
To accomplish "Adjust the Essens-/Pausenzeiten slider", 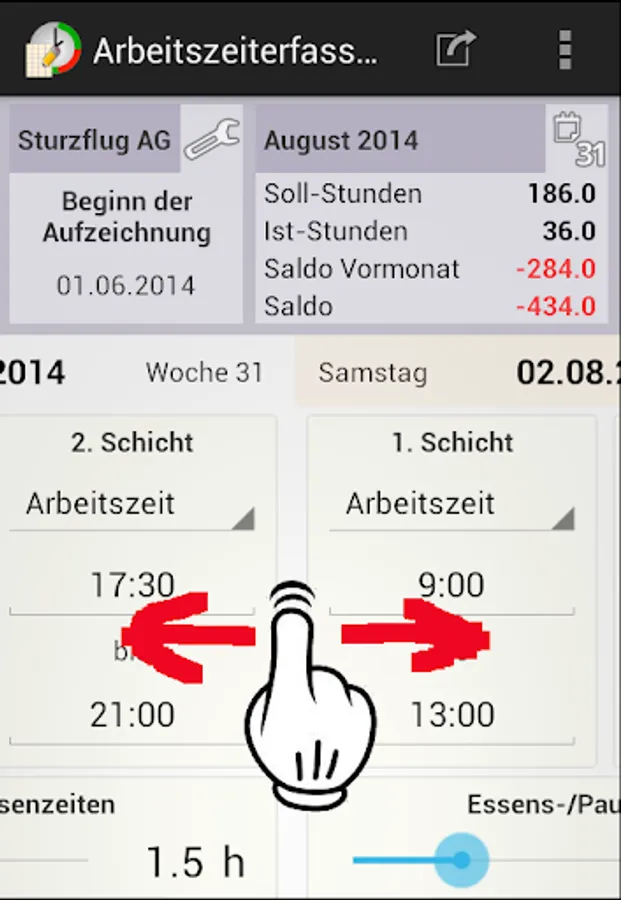I will (461, 860).
